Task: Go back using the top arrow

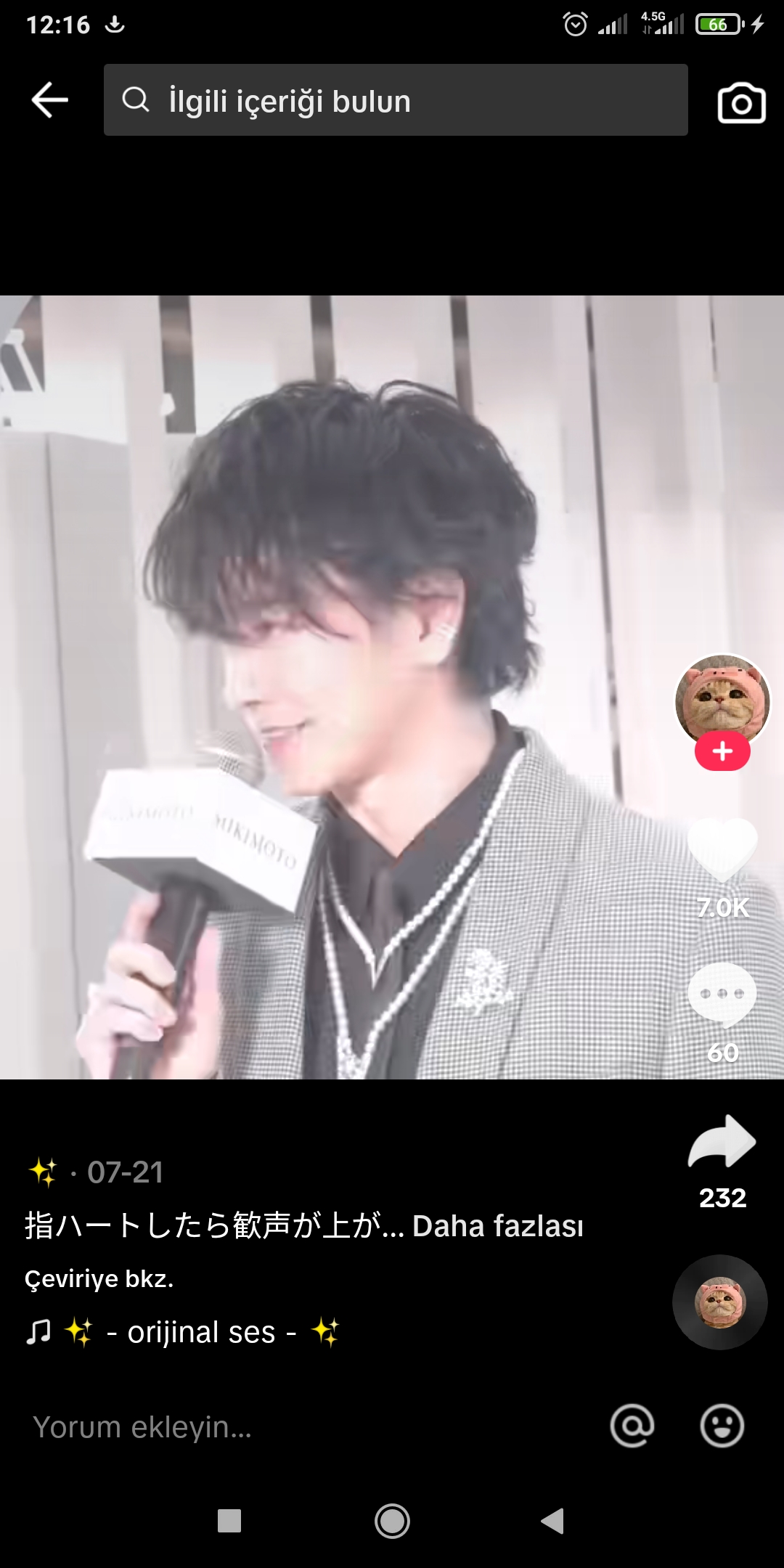Action: [49, 99]
